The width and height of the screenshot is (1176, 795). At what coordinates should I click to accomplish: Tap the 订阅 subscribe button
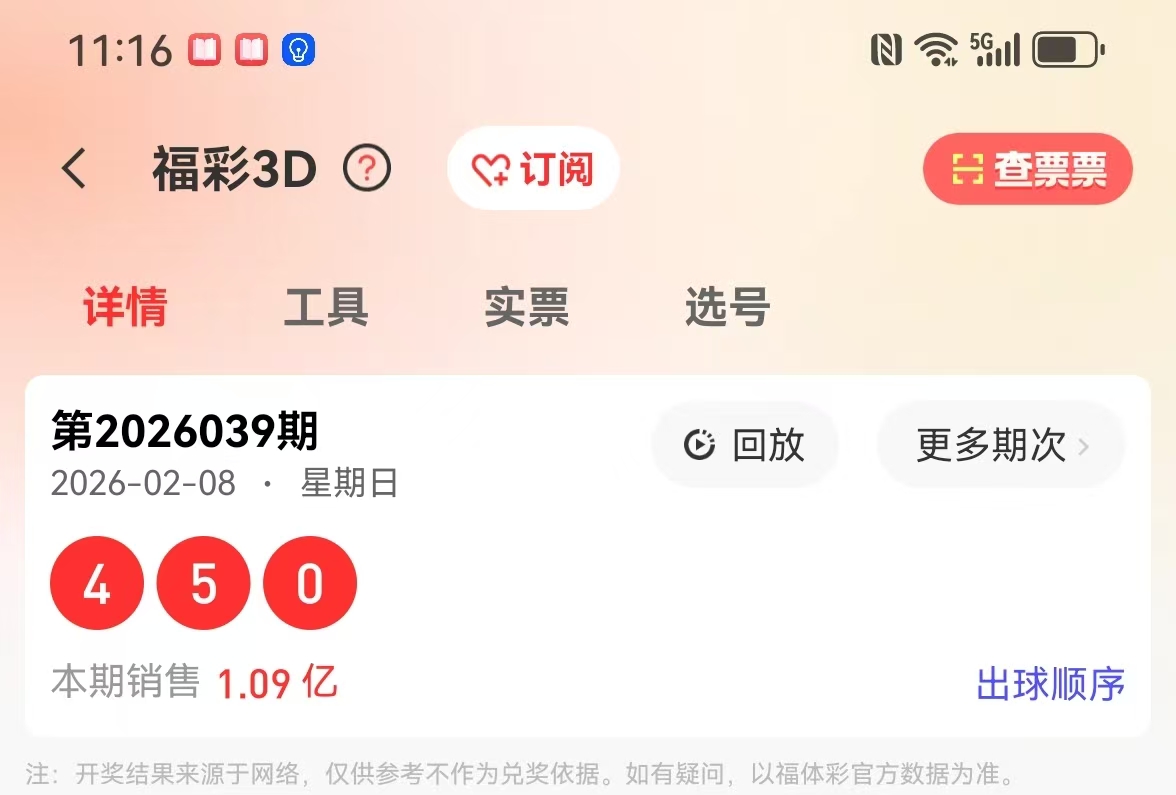coord(533,169)
